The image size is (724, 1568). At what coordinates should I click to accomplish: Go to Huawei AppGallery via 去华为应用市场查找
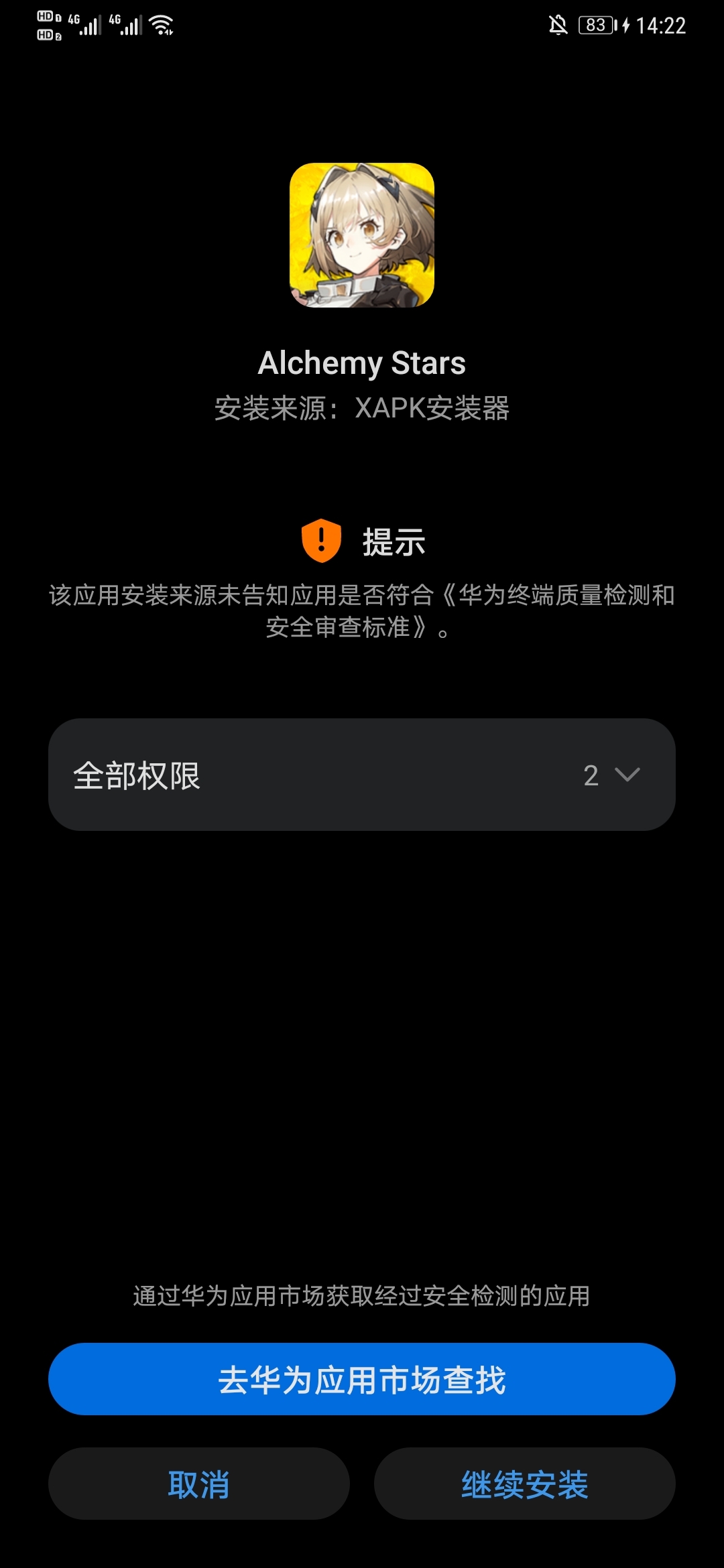click(362, 1380)
